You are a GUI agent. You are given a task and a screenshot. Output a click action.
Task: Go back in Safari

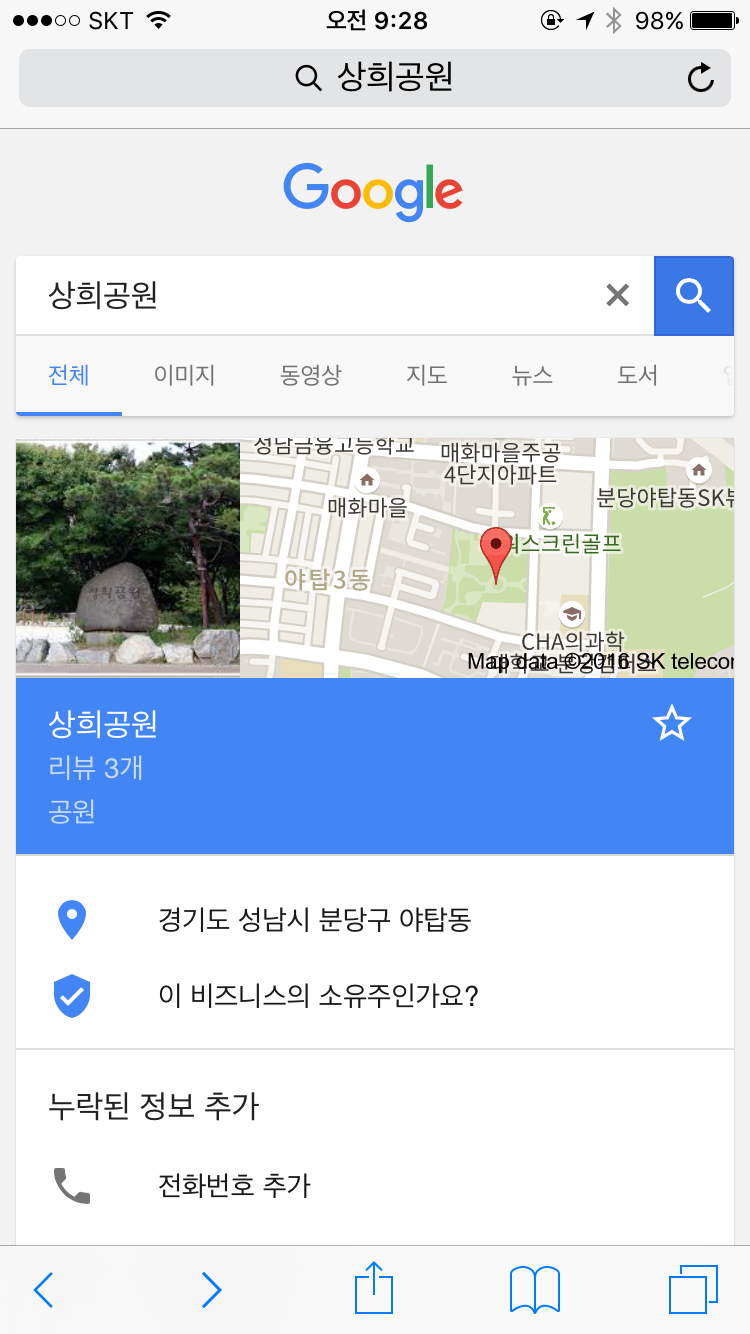43,1290
